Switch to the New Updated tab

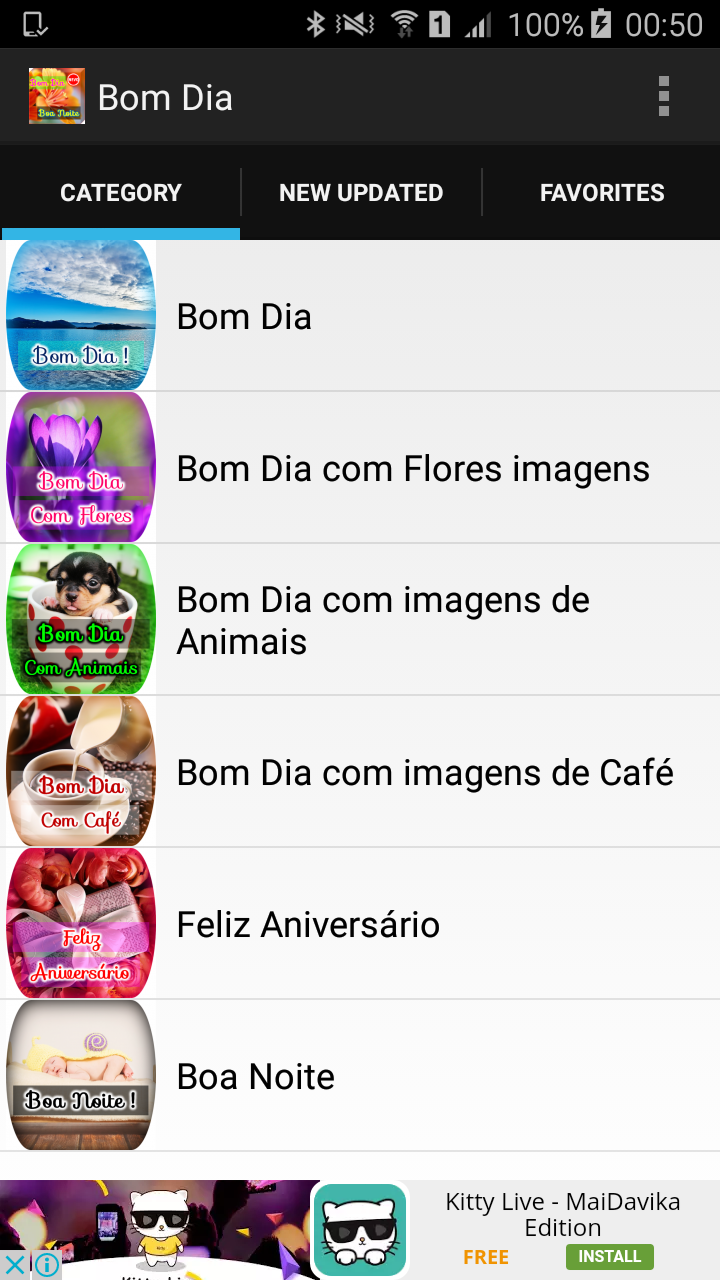(361, 192)
